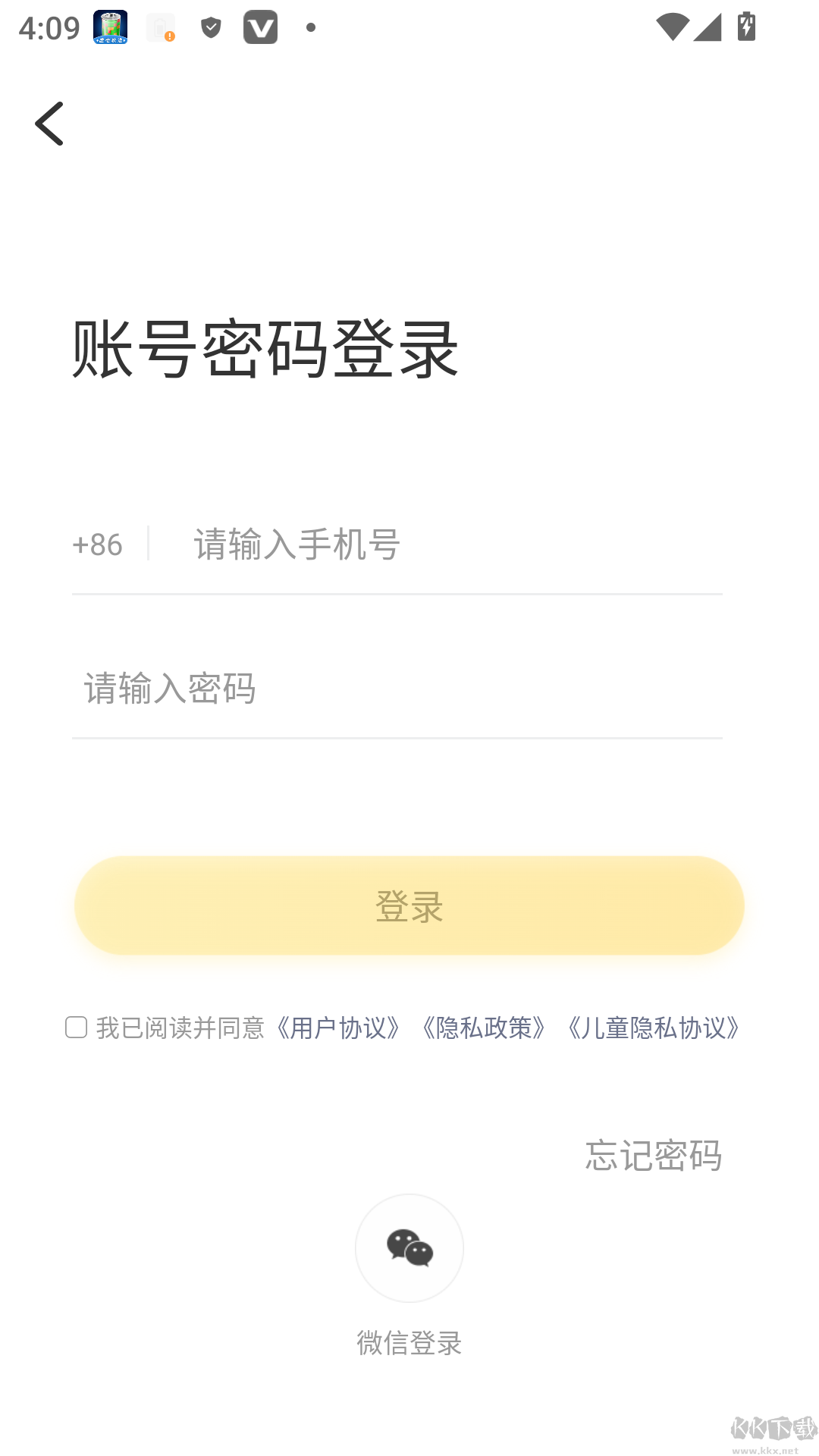Toggle the terms acceptance box before login
Viewport: 819px width, 1456px height.
[x=75, y=1028]
